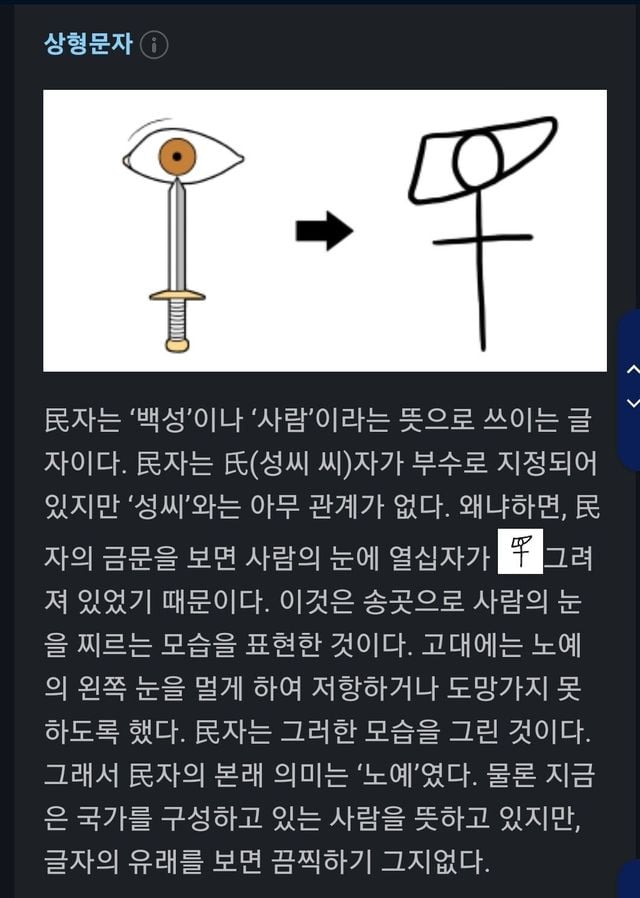640x898 pixels.
Task: Tap the down chevron on the side handle
Action: pos(632,402)
